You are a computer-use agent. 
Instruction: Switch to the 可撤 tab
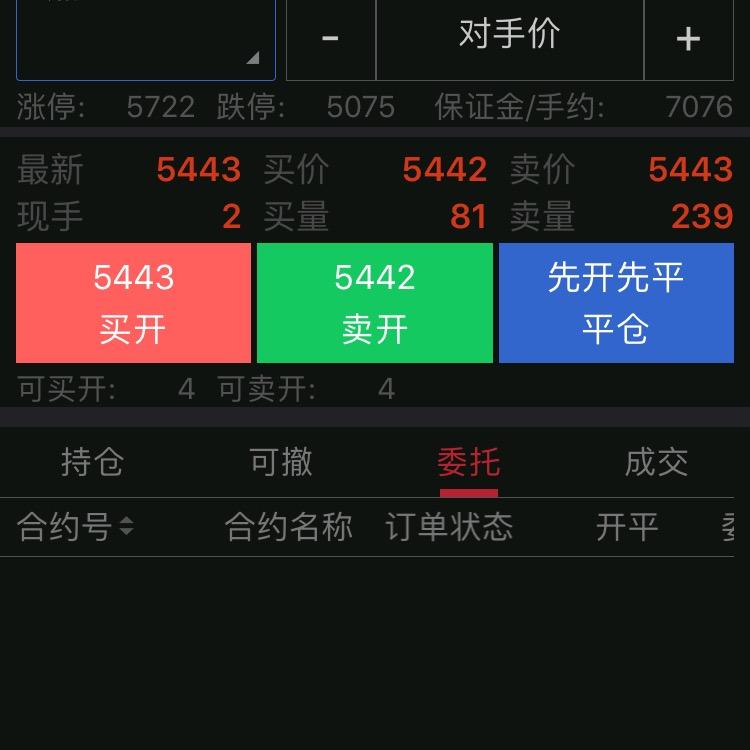click(281, 462)
